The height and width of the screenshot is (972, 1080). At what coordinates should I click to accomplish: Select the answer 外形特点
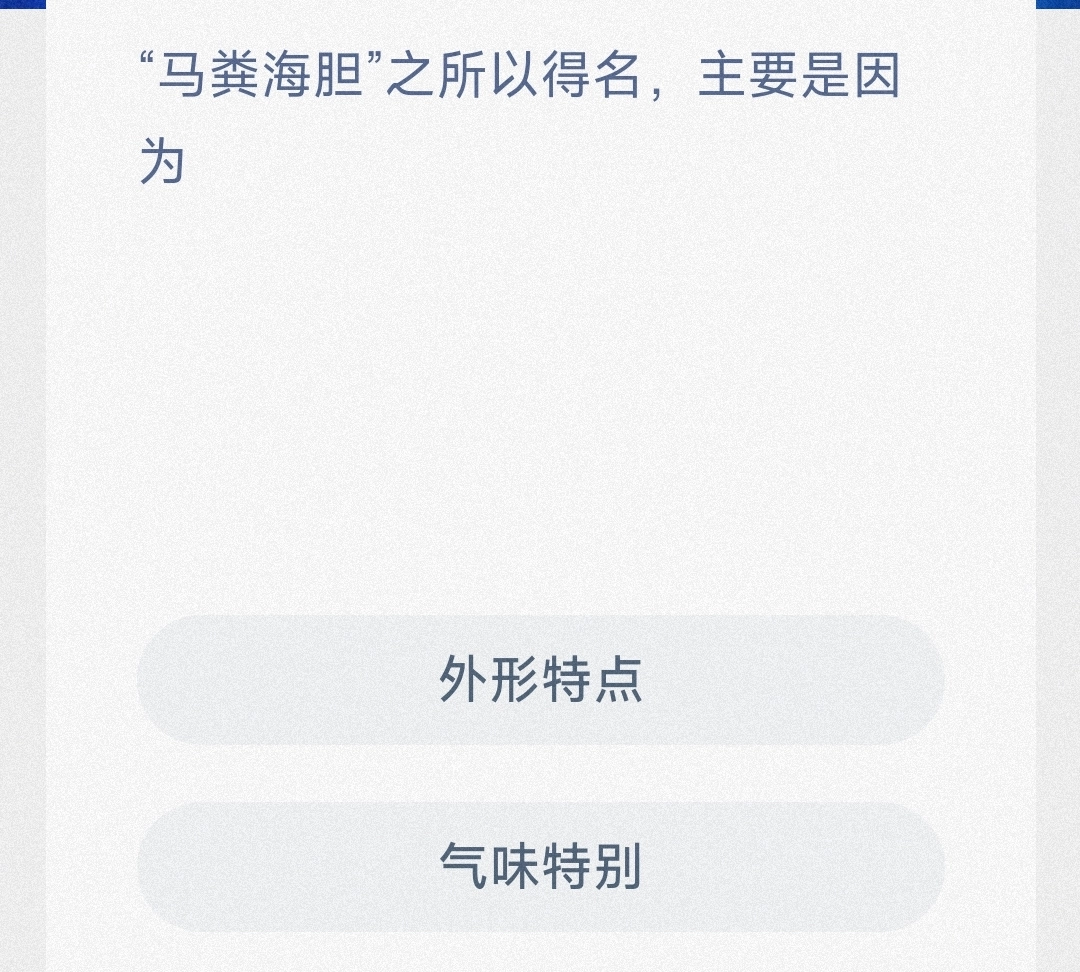pos(540,680)
